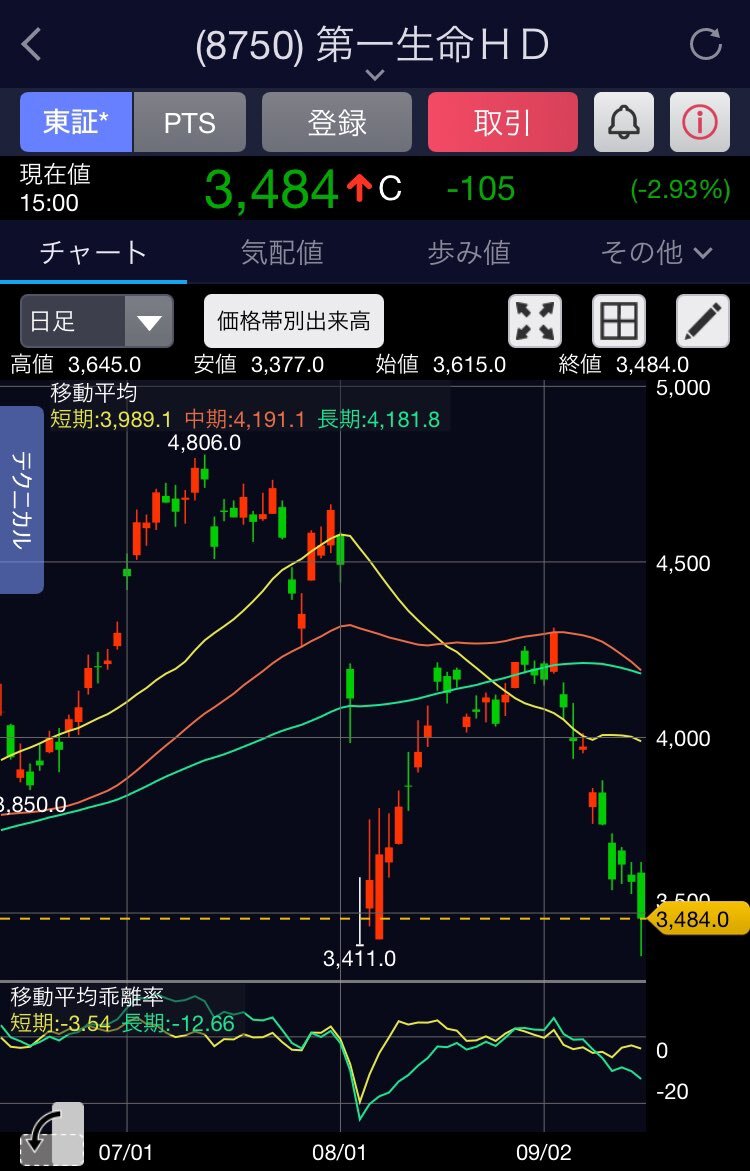Expand the stock name dropdown under title
The height and width of the screenshot is (1171, 750).
click(x=374, y=73)
